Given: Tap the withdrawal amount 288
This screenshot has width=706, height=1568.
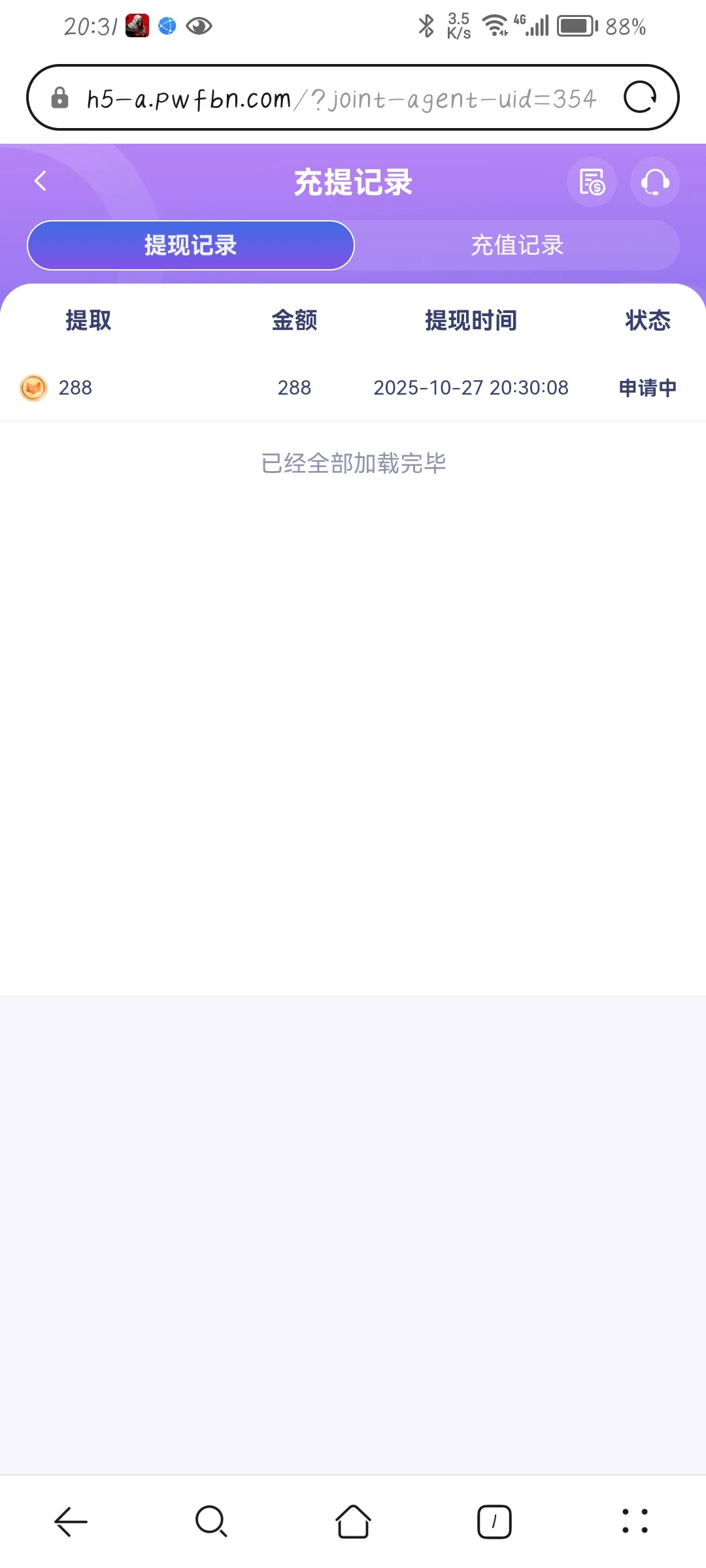Looking at the screenshot, I should pyautogui.click(x=293, y=387).
